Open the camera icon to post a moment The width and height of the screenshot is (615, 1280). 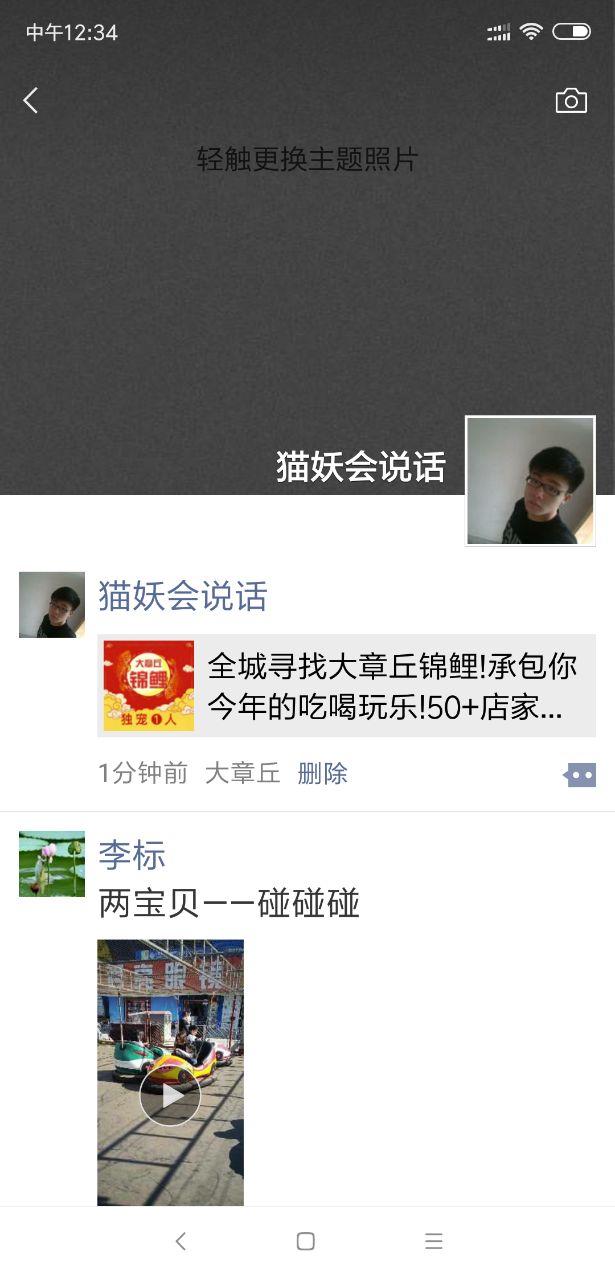point(571,100)
